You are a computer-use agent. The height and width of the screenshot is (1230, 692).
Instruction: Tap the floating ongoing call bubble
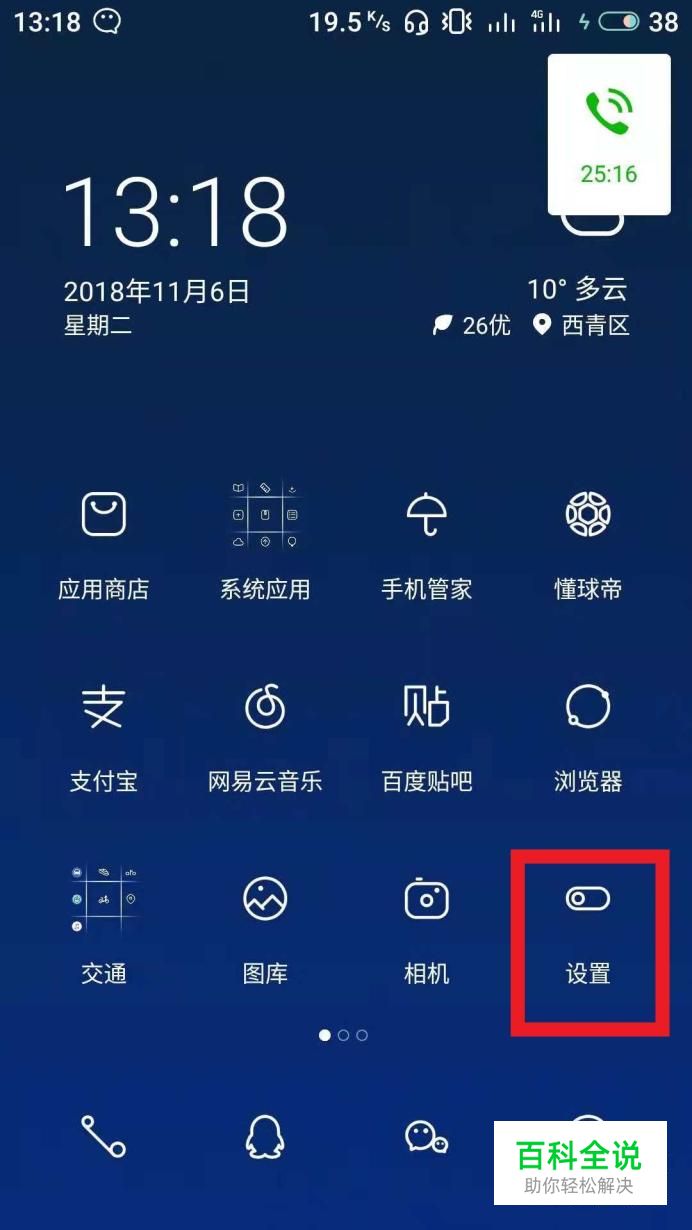point(609,135)
